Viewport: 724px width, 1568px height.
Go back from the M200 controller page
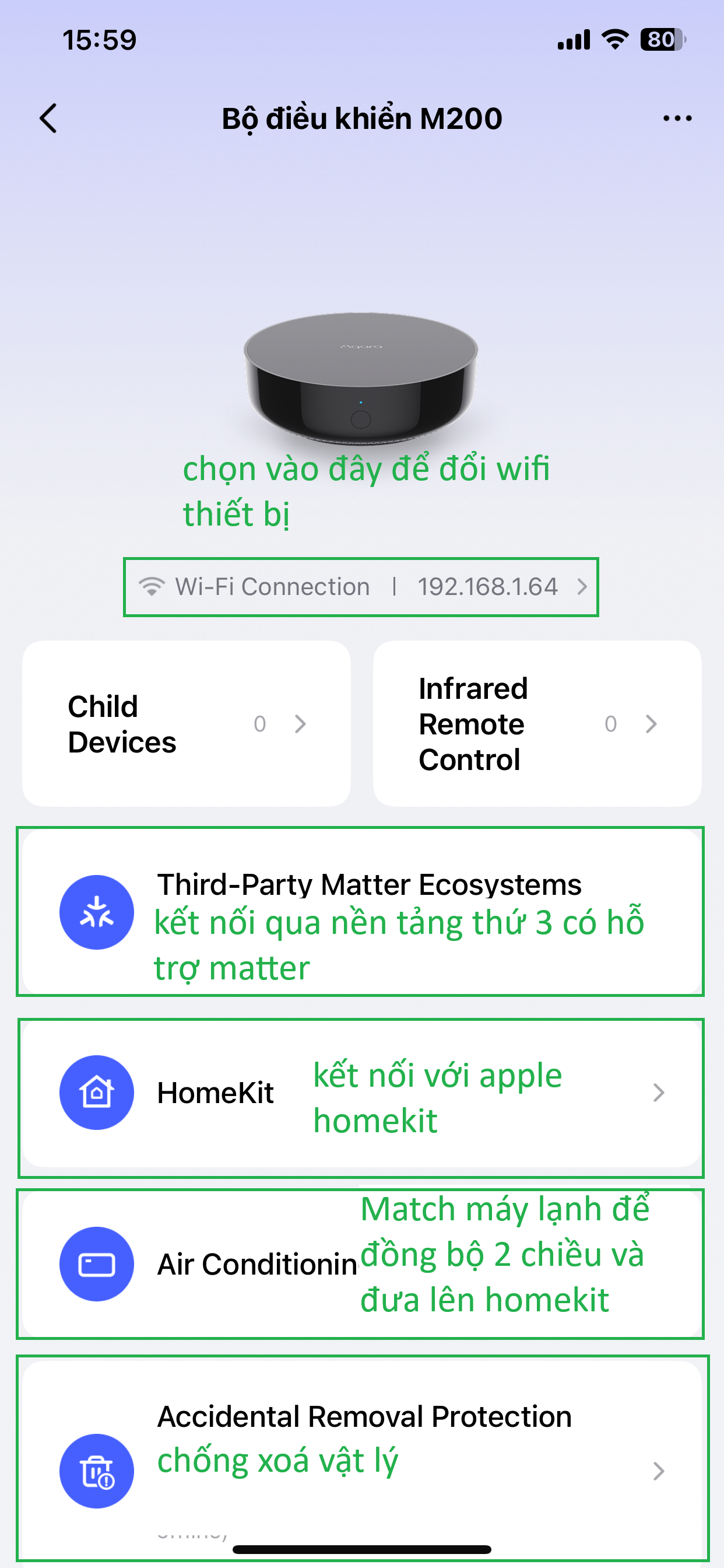pyautogui.click(x=48, y=118)
